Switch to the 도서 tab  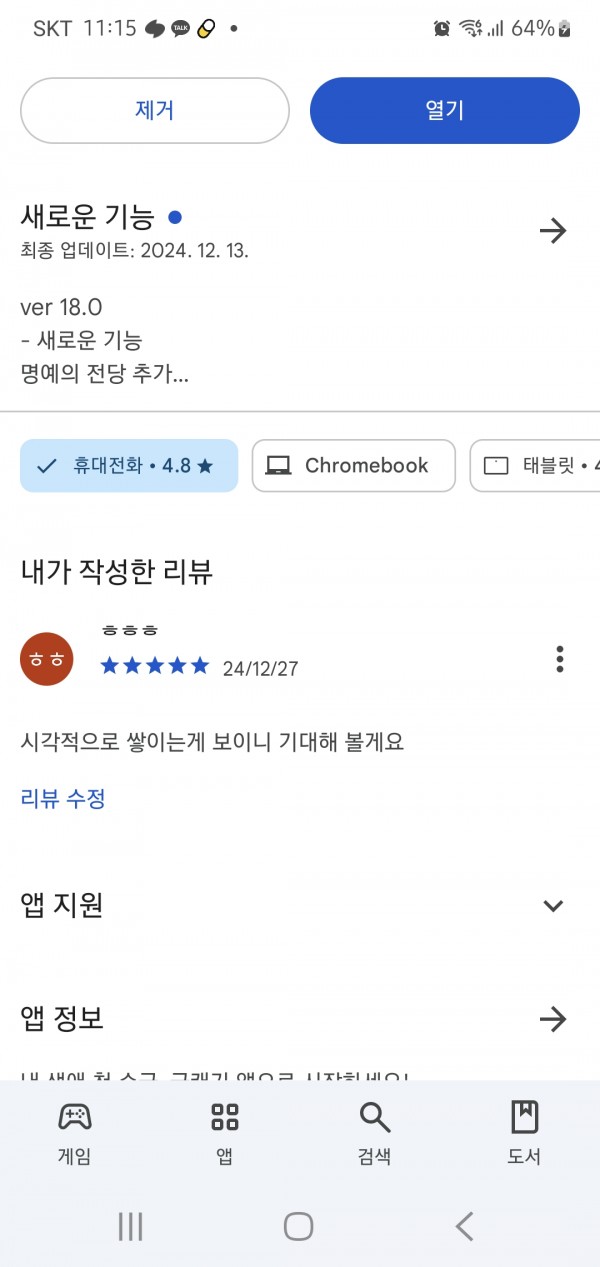coord(525,1134)
